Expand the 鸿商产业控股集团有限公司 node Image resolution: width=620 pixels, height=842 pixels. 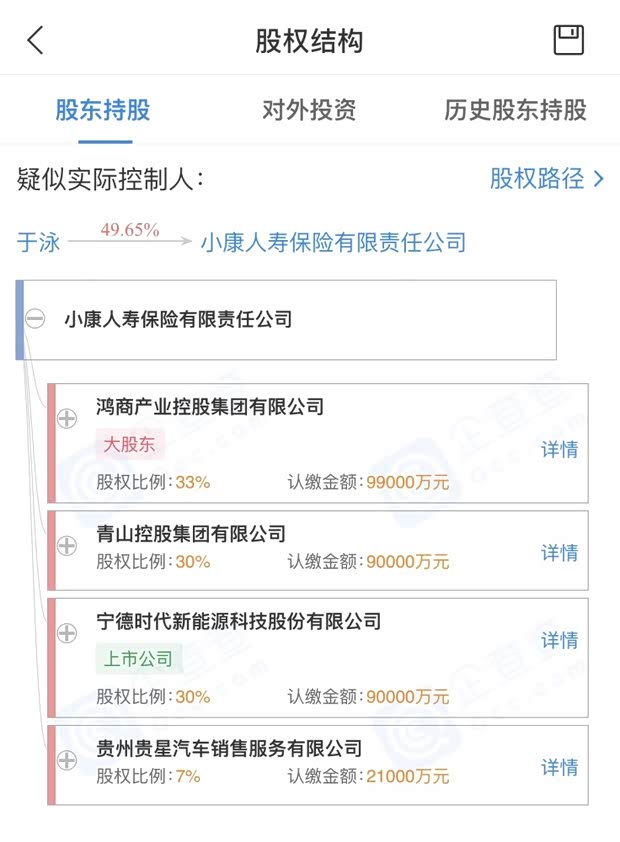(67, 419)
